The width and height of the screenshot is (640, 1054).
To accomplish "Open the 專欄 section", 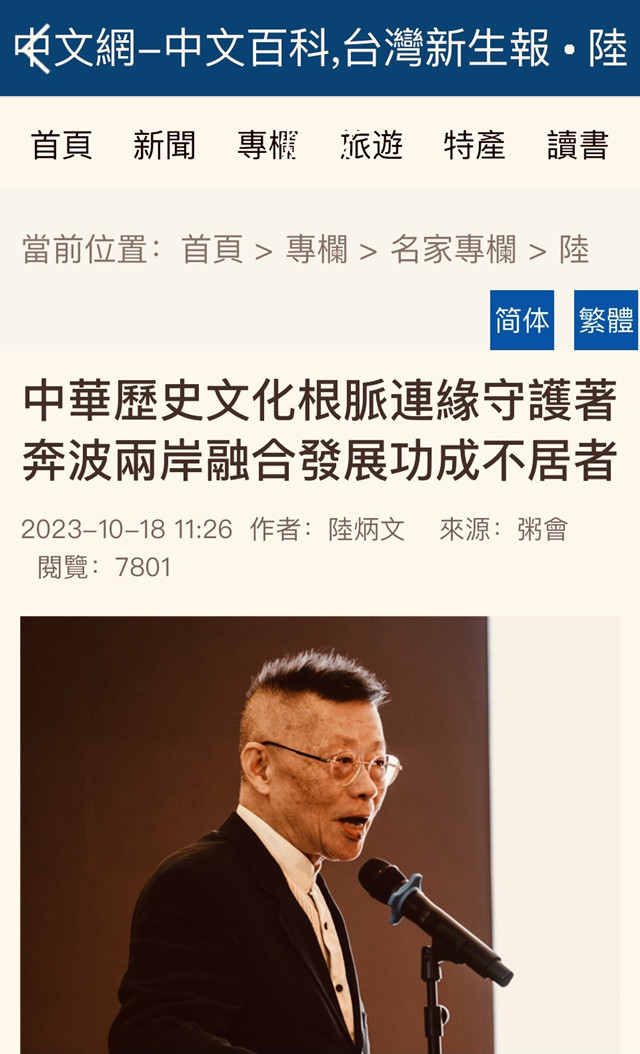I will [x=268, y=146].
